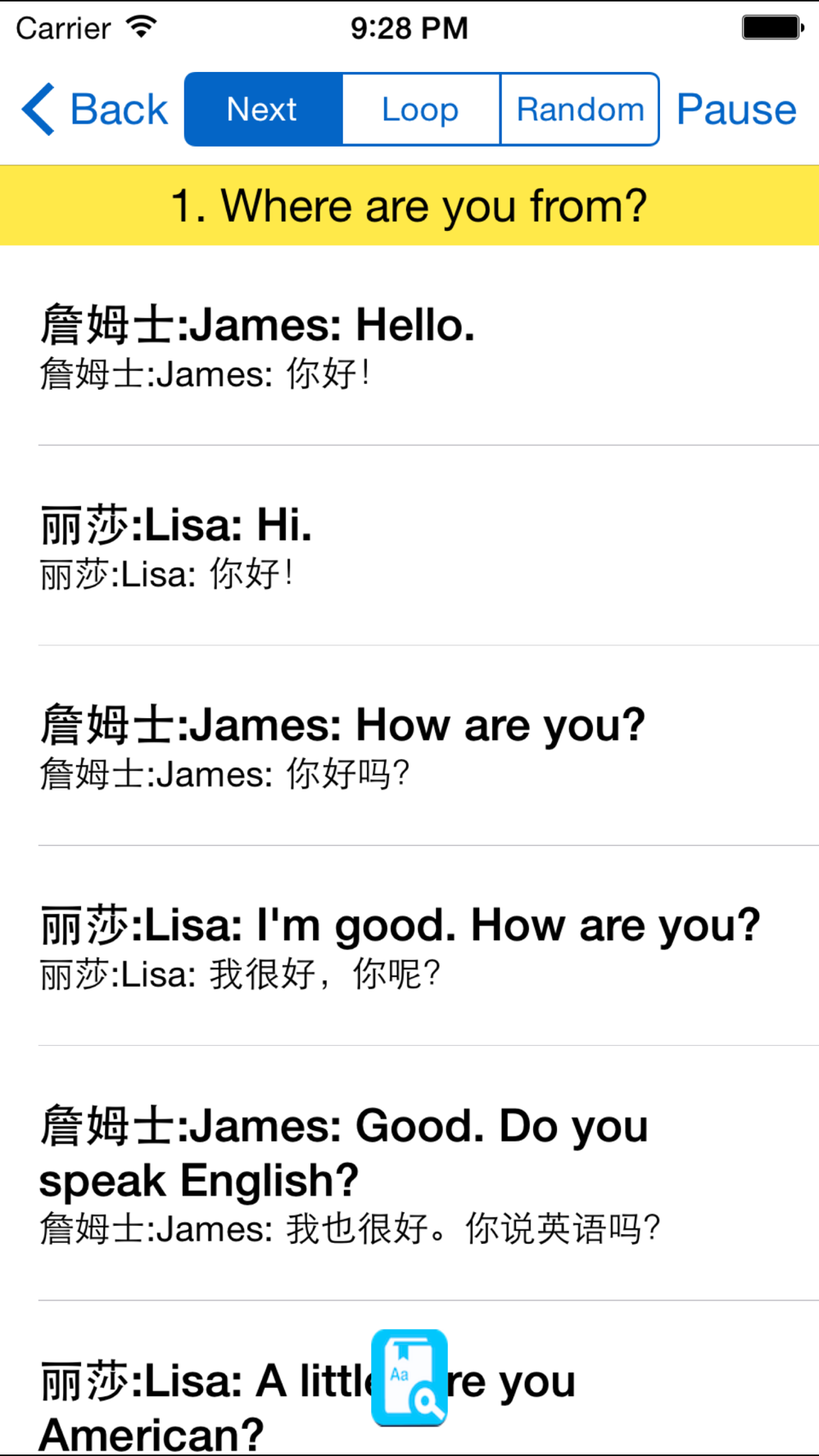Play the line "James: Hello."
The height and width of the screenshot is (1456, 819).
tap(409, 346)
